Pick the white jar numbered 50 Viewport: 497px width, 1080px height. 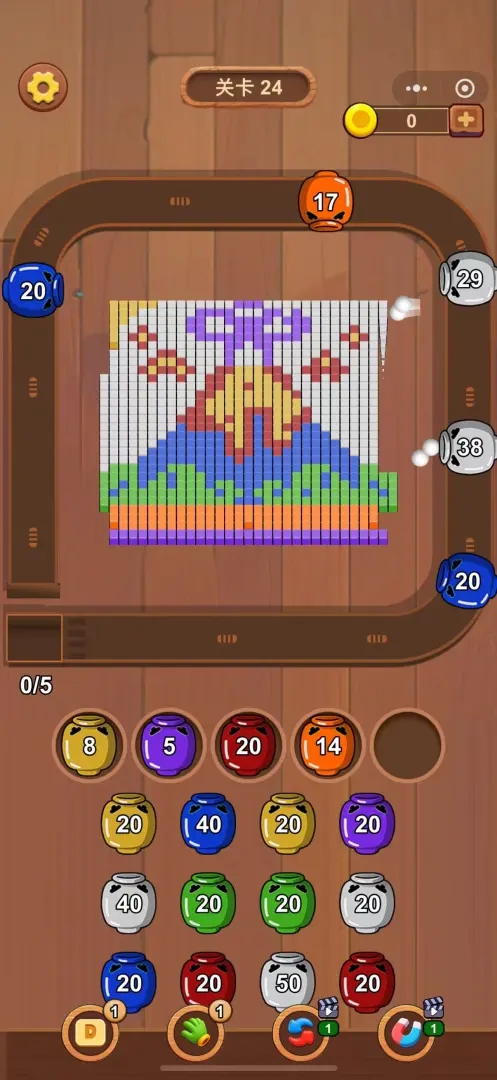(288, 982)
